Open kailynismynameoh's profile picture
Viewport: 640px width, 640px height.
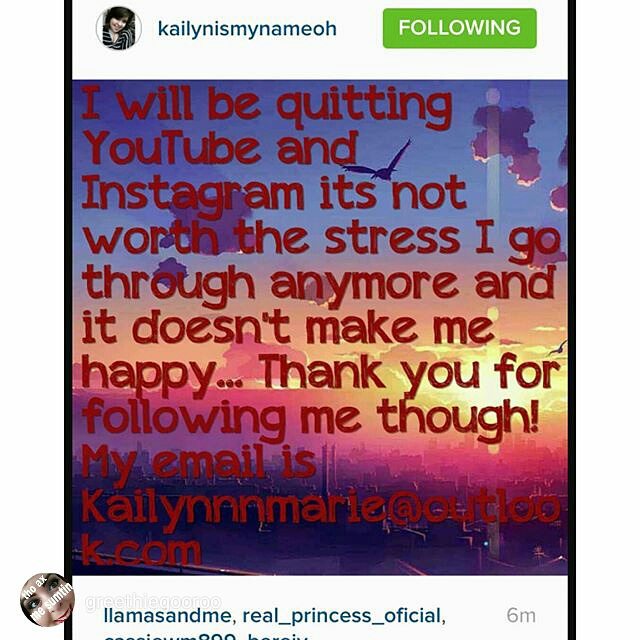click(118, 28)
